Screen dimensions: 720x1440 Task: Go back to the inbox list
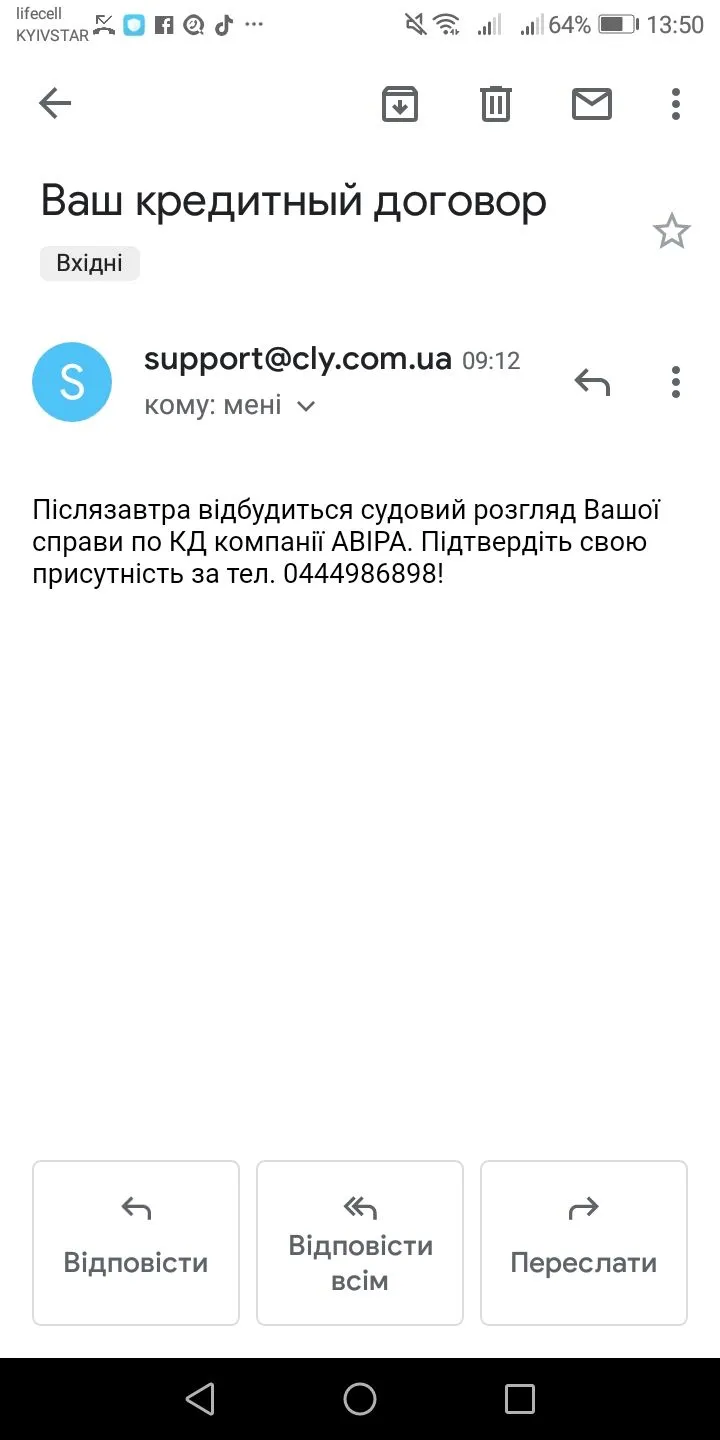click(x=55, y=104)
